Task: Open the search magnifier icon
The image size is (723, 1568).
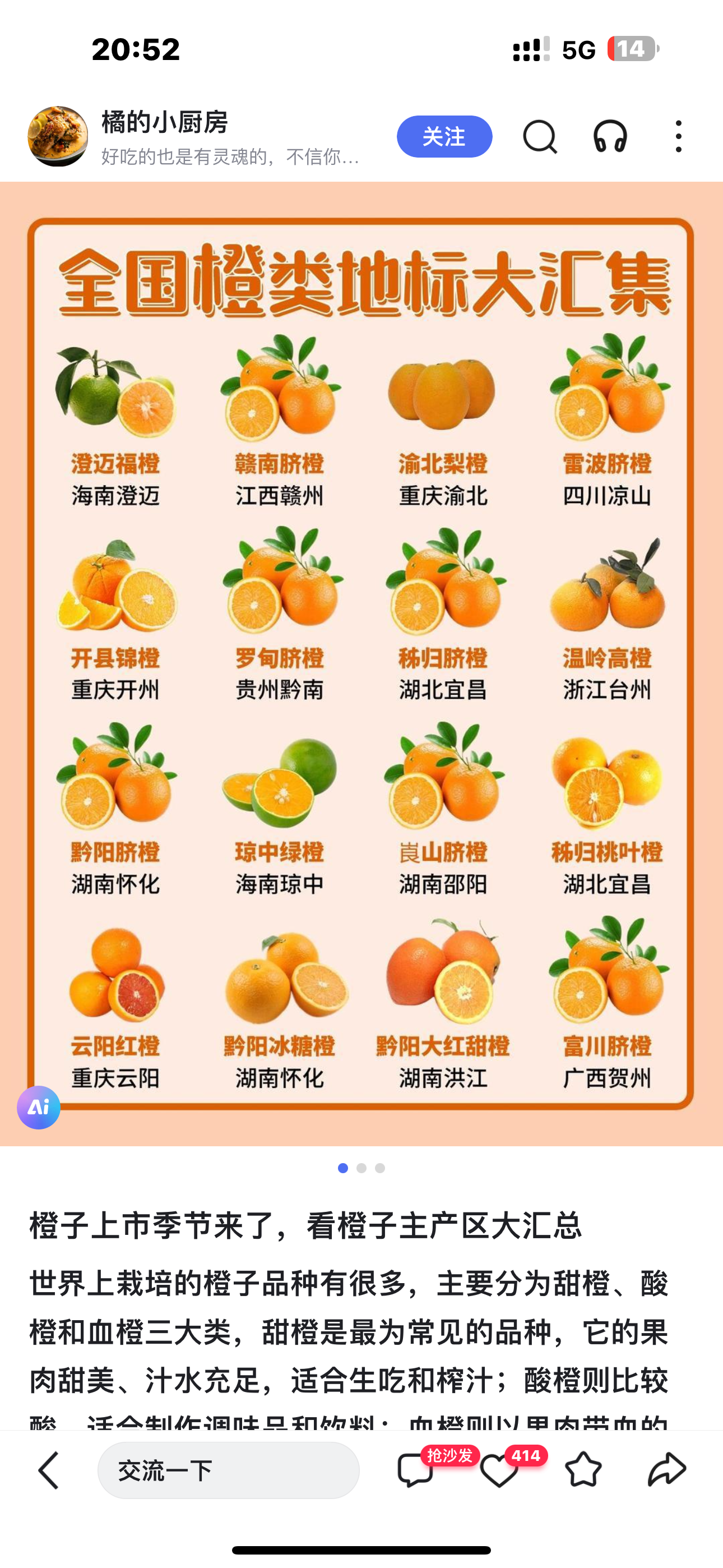Action: (539, 136)
